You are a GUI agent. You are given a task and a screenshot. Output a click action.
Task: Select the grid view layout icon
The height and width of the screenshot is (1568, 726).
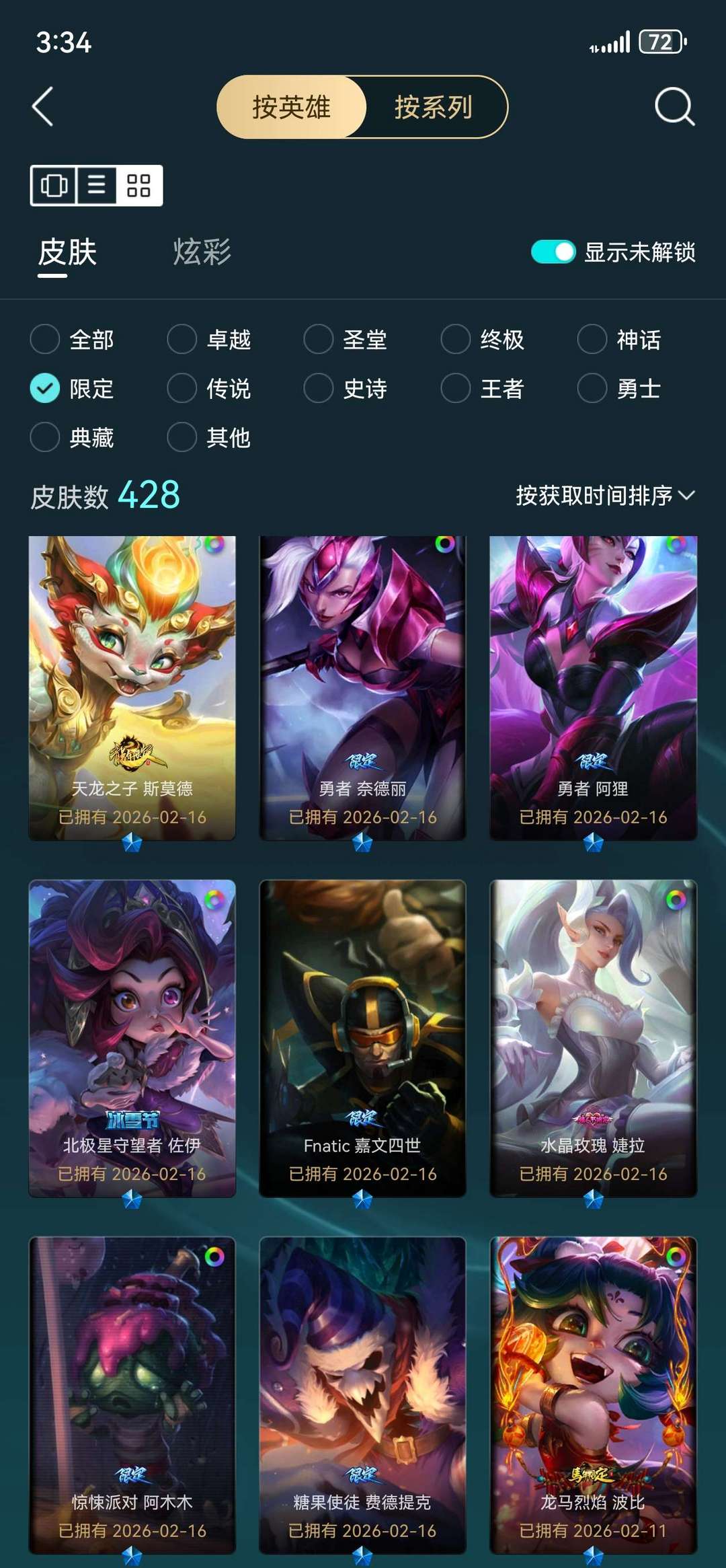138,185
